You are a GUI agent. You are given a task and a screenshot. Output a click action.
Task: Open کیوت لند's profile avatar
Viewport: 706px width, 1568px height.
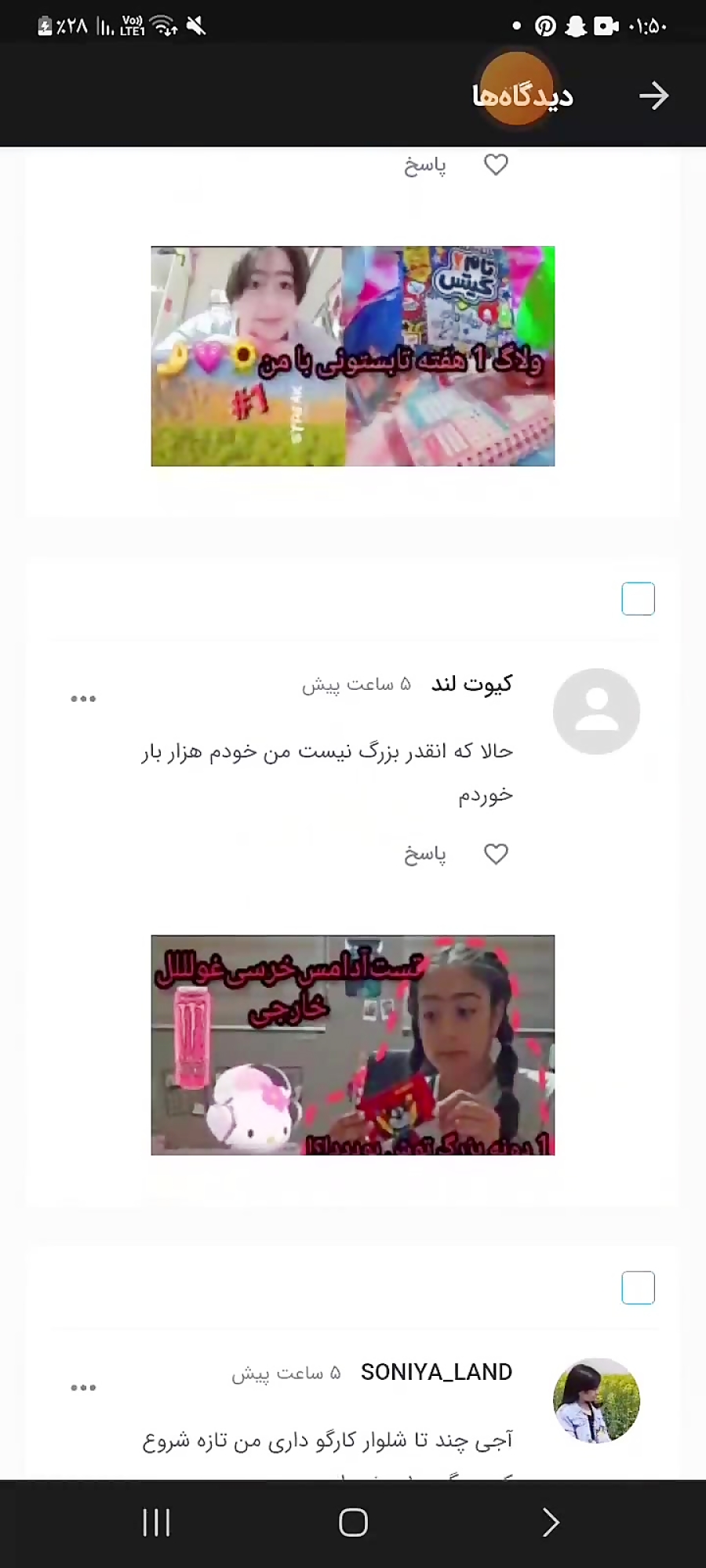[596, 711]
